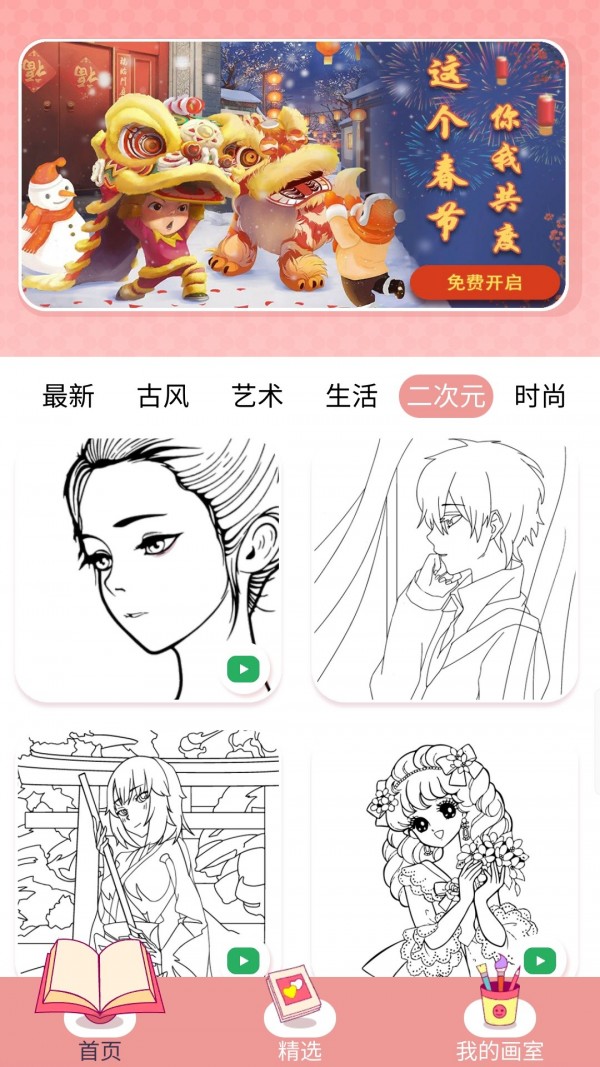This screenshot has width=600, height=1067.
Task: Switch to the 最新 category tab
Action: pos(68,396)
